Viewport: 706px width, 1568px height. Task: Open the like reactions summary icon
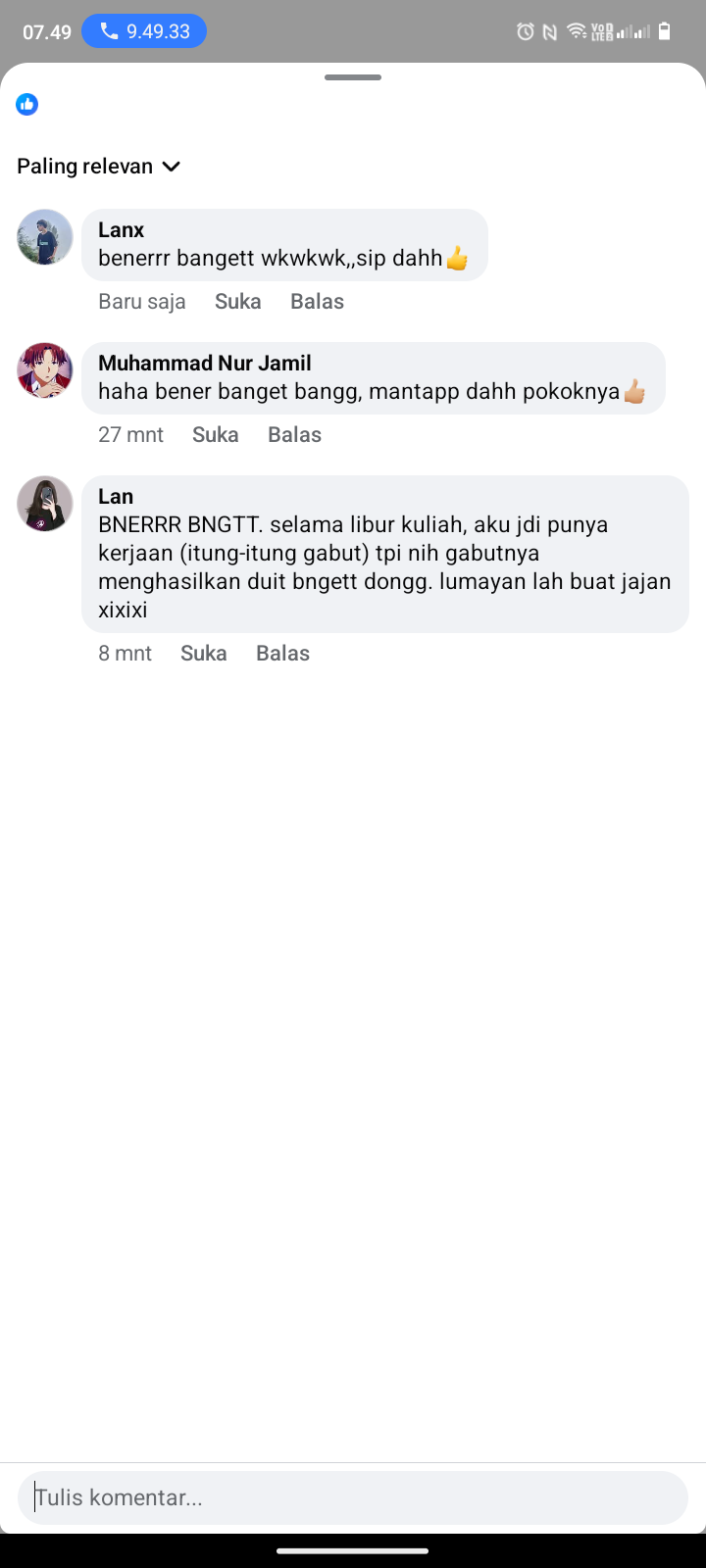[27, 104]
